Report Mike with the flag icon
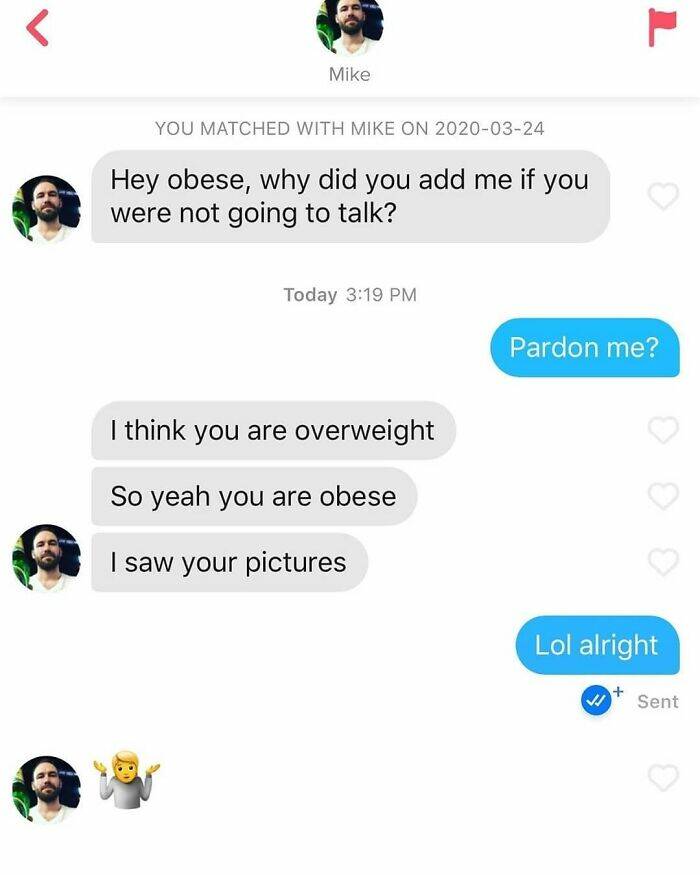This screenshot has width=700, height=875. pyautogui.click(x=662, y=28)
